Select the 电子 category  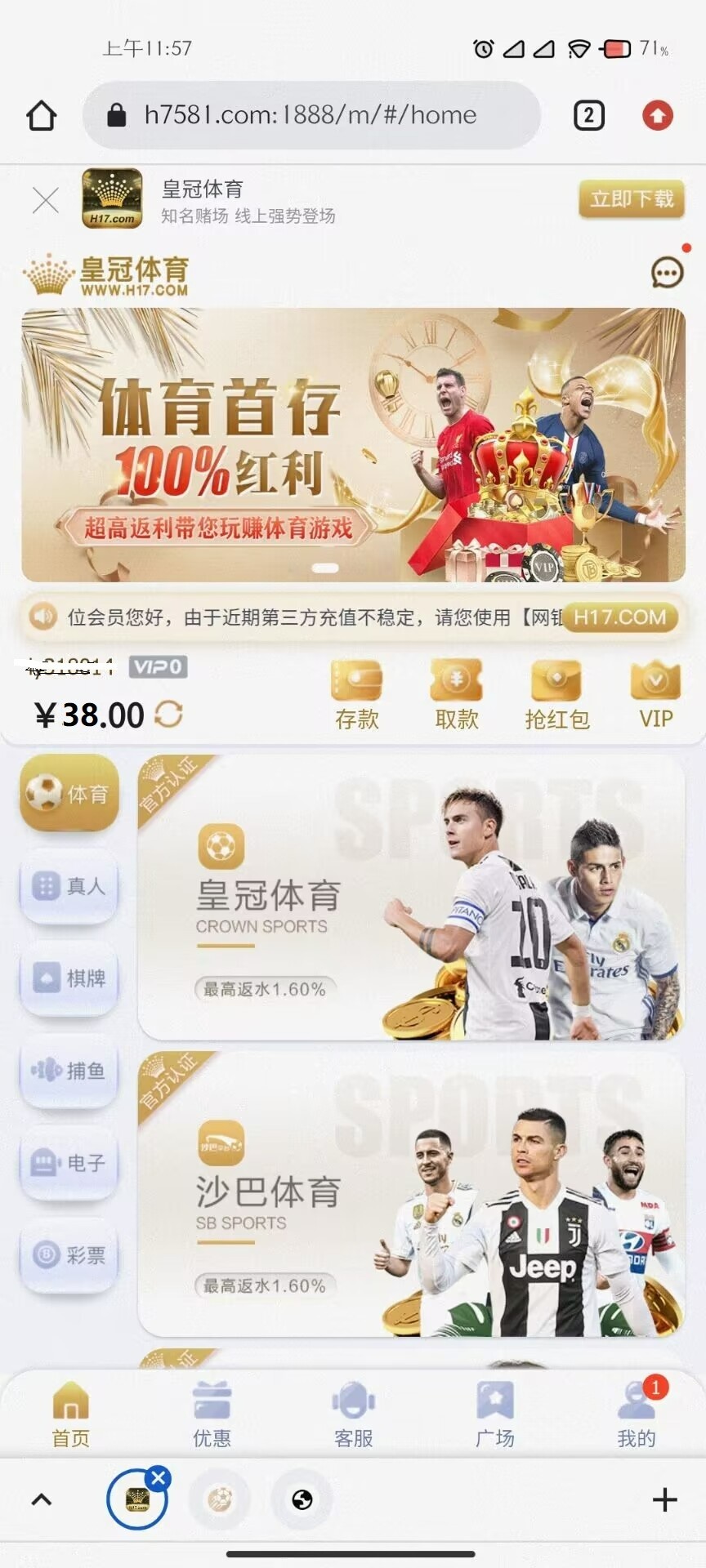point(69,1163)
